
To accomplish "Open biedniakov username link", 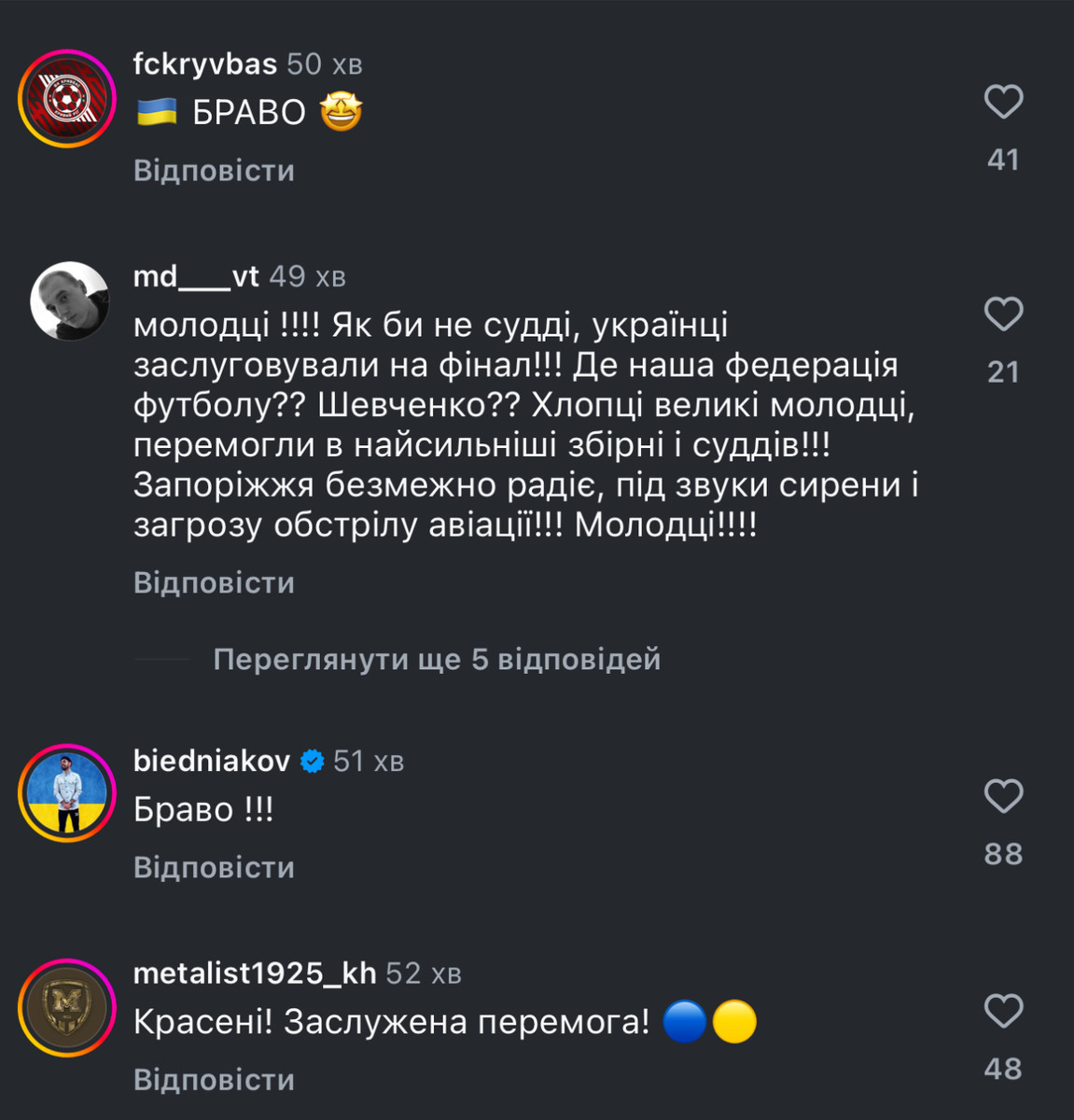I will pyautogui.click(x=212, y=762).
